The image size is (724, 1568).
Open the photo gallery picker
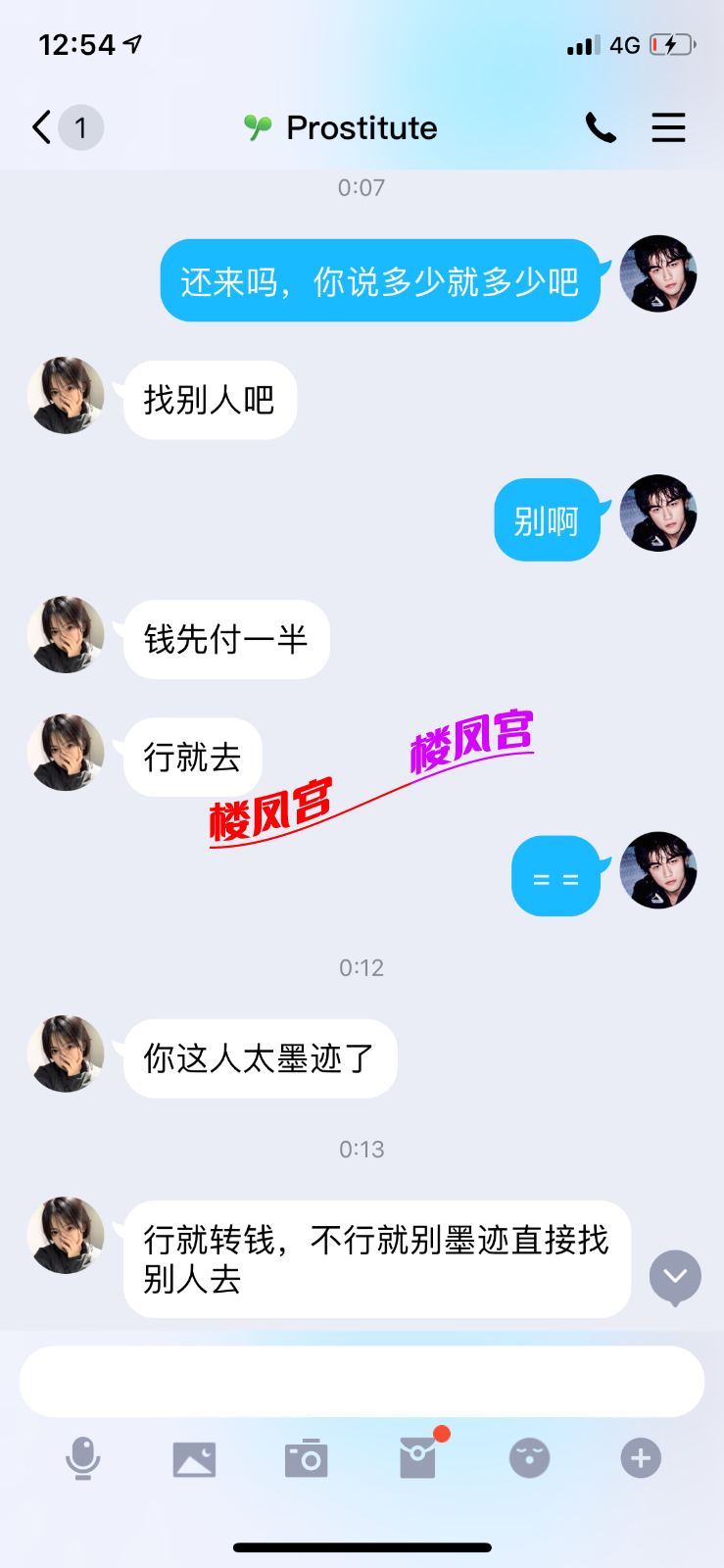coord(194,1459)
